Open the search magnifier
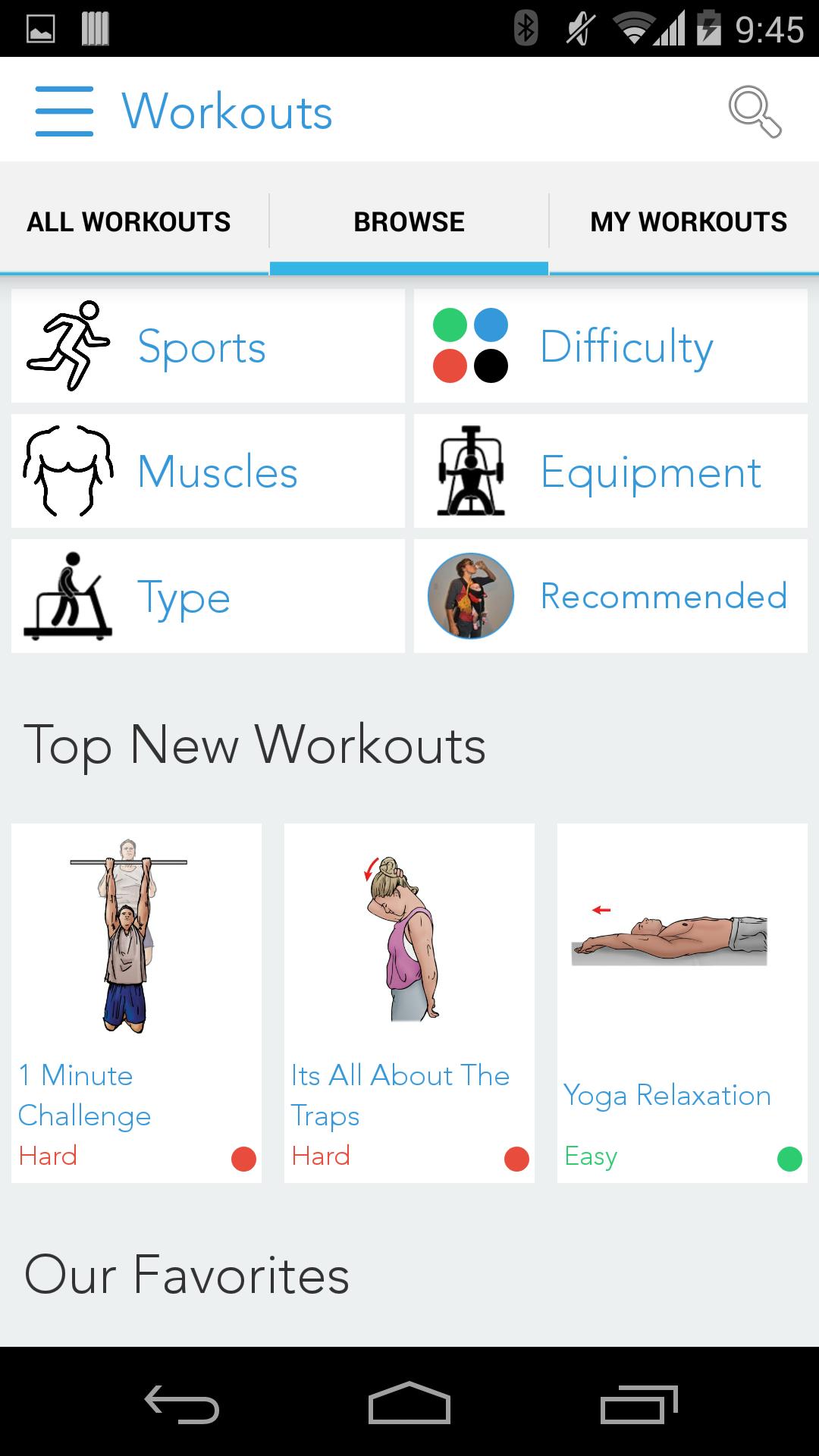The image size is (819, 1456). (x=754, y=111)
